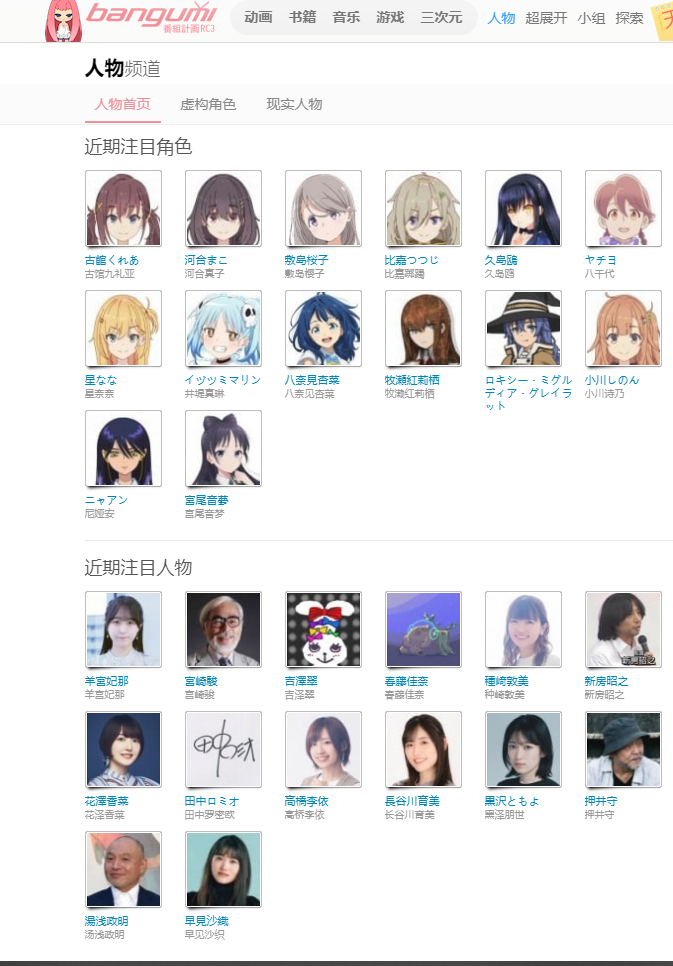Image resolution: width=673 pixels, height=966 pixels.
Task: Open the 音乐 section
Action: coord(346,17)
